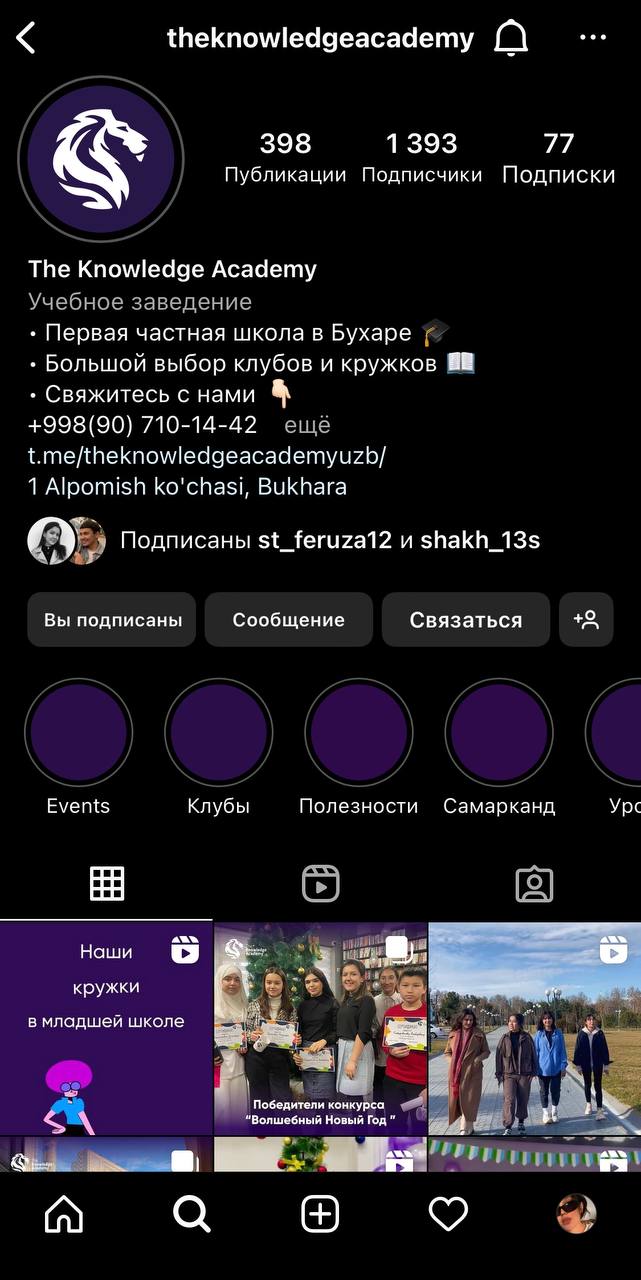Tap the Связаться button

tap(465, 620)
